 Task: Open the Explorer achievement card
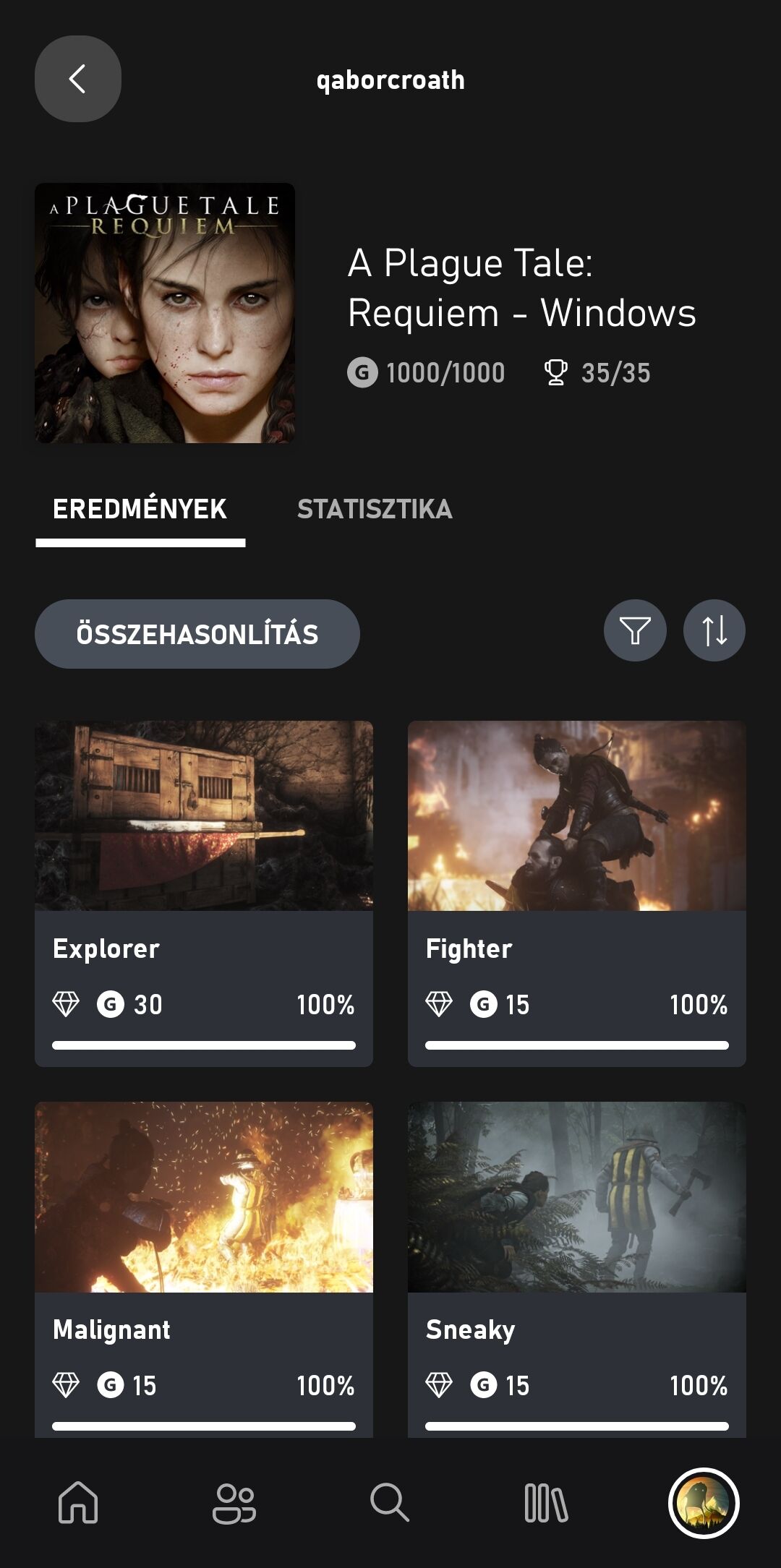[204, 893]
